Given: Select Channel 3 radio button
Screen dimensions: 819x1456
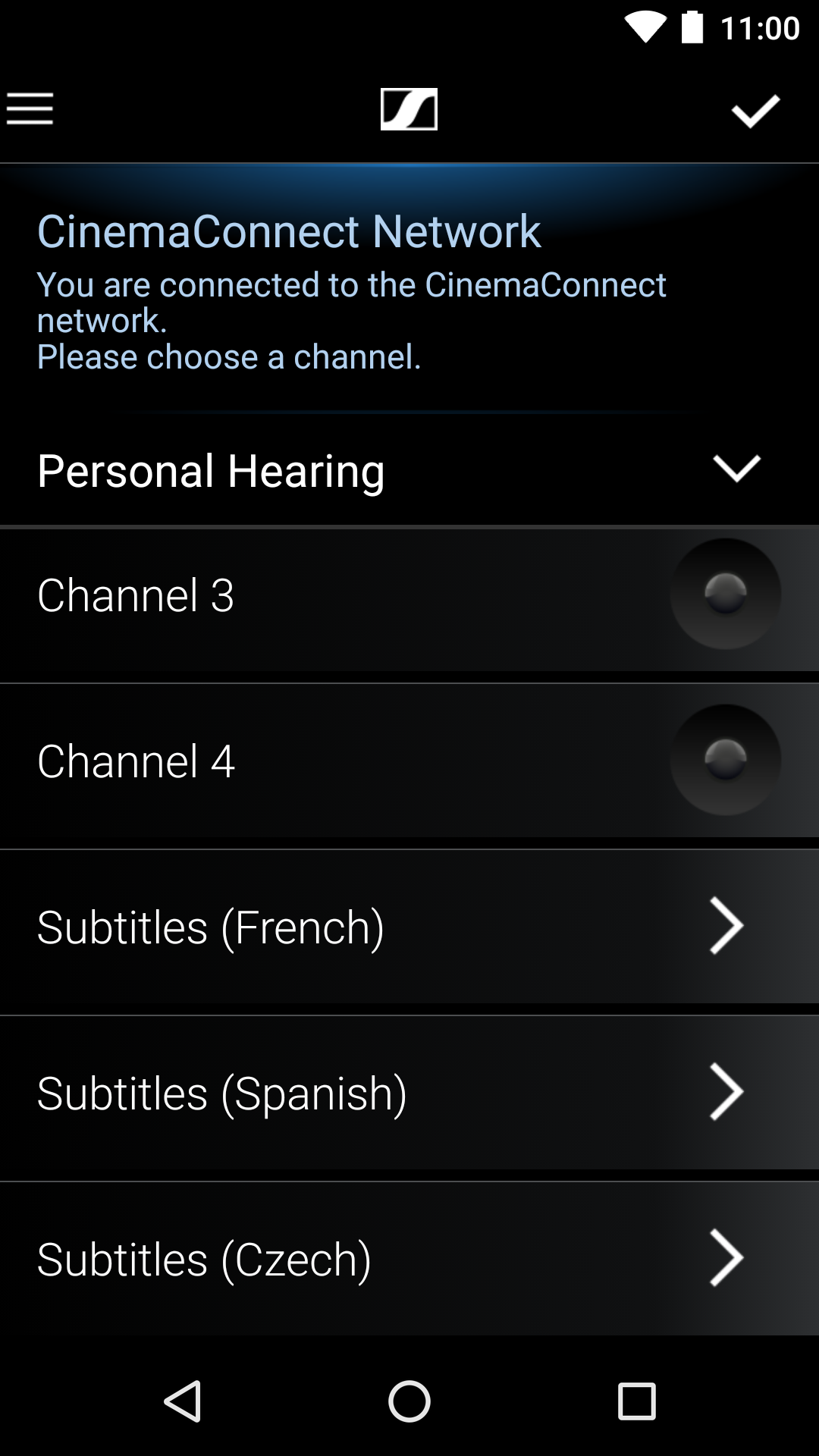Looking at the screenshot, I should [x=725, y=594].
